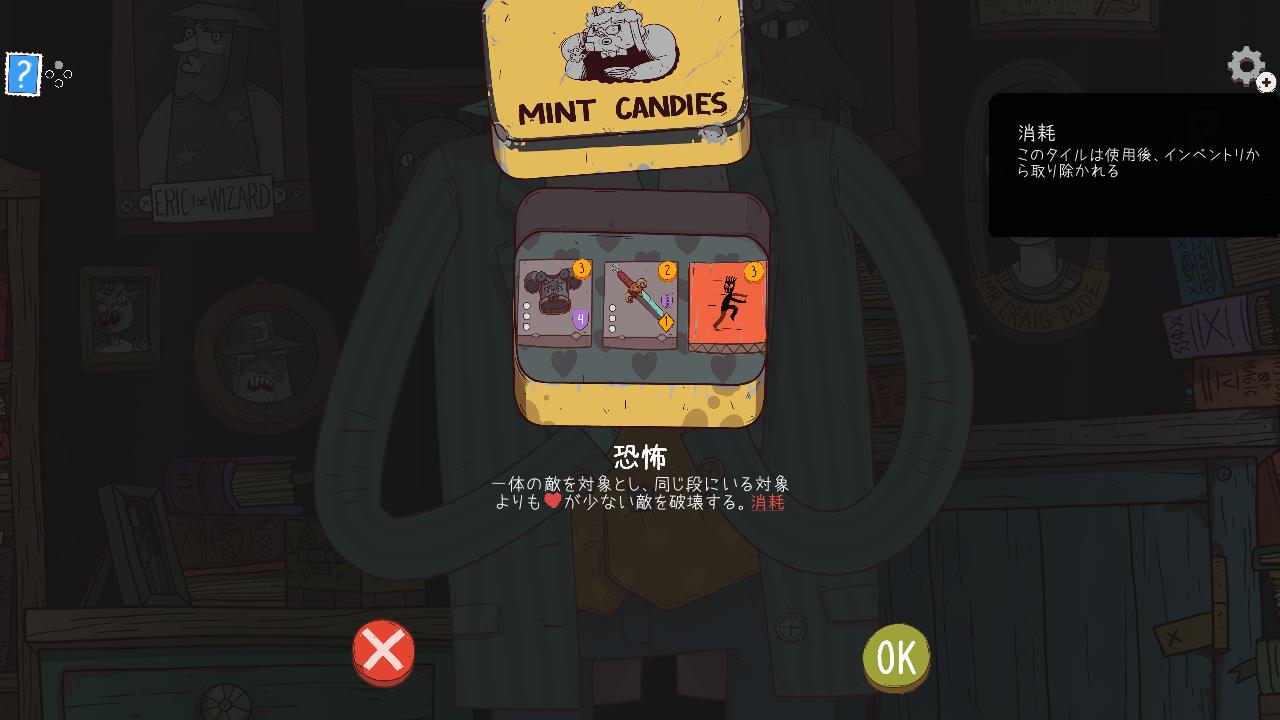The width and height of the screenshot is (1280, 720).
Task: Confirm selection with the OK button
Action: 896,657
